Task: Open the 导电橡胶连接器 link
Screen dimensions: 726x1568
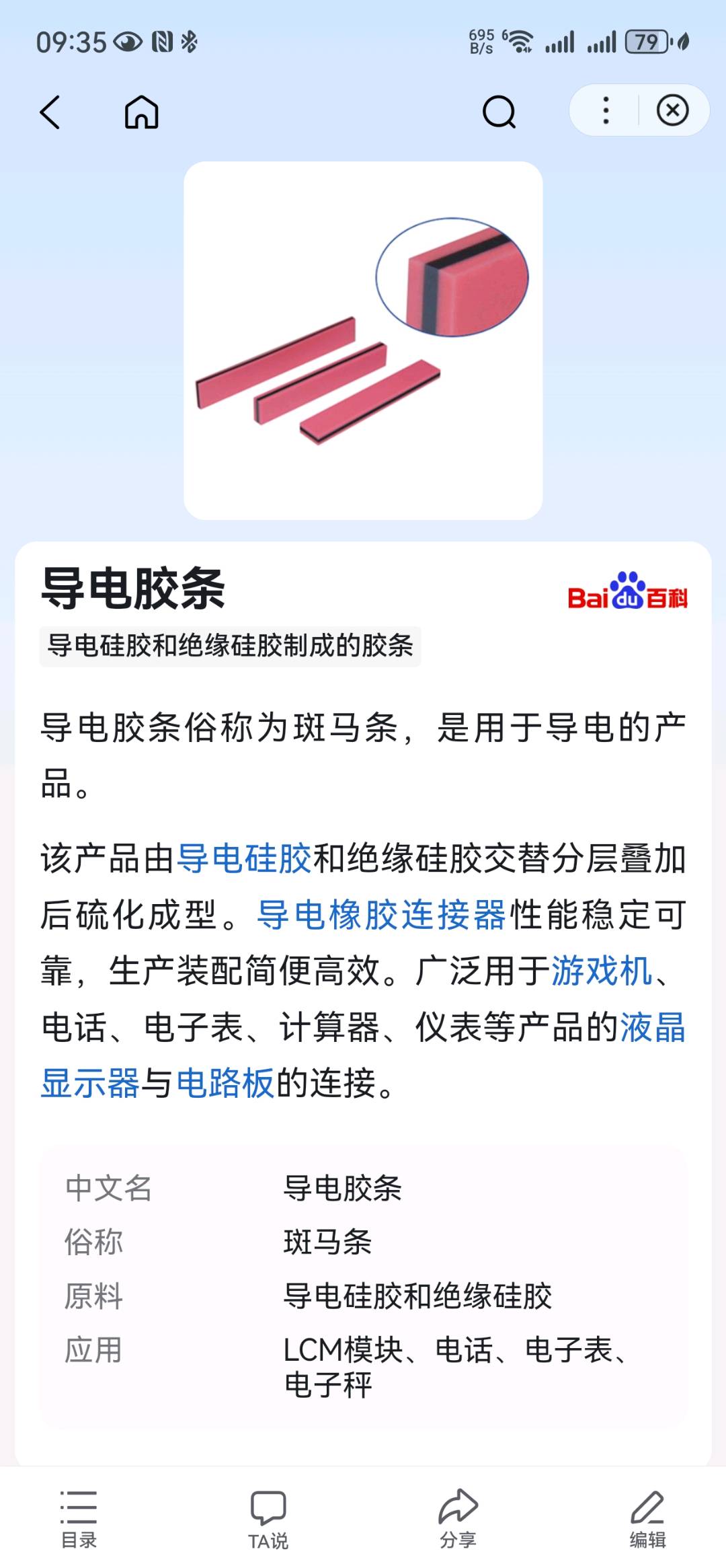Action: (x=381, y=915)
